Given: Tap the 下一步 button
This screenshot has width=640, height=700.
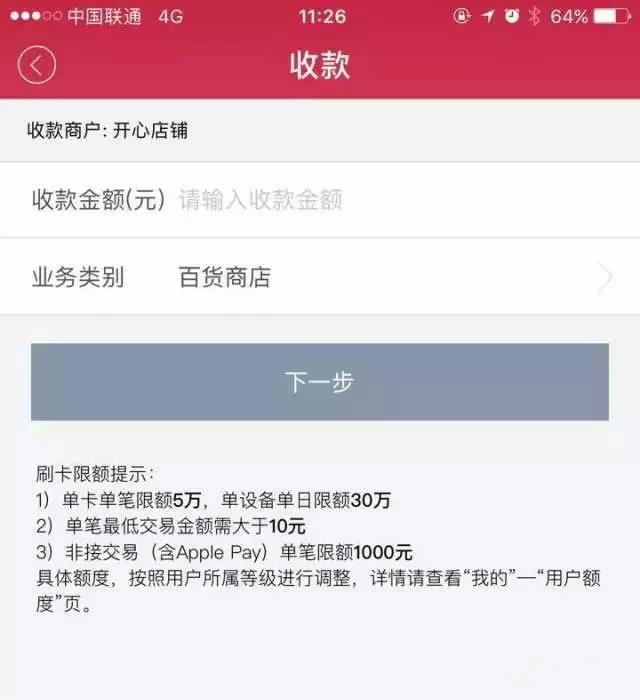Looking at the screenshot, I should point(320,382).
